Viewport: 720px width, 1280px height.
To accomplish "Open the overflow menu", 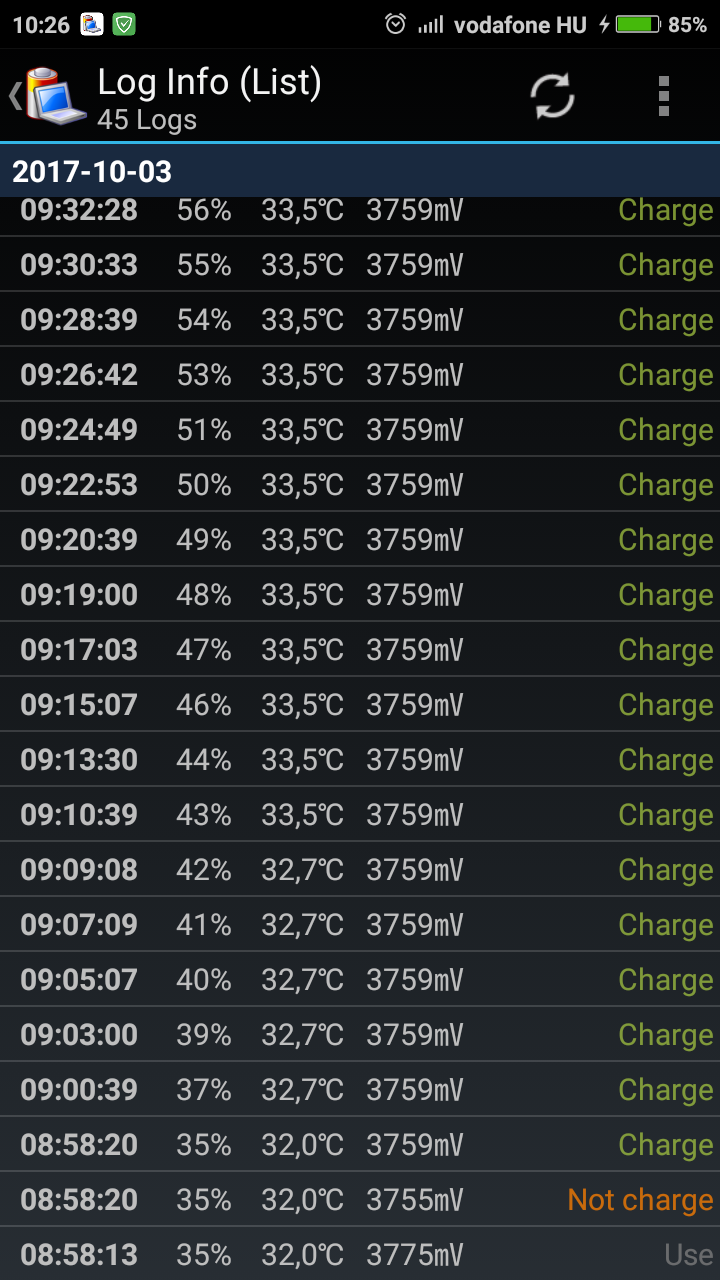I will coord(664,96).
